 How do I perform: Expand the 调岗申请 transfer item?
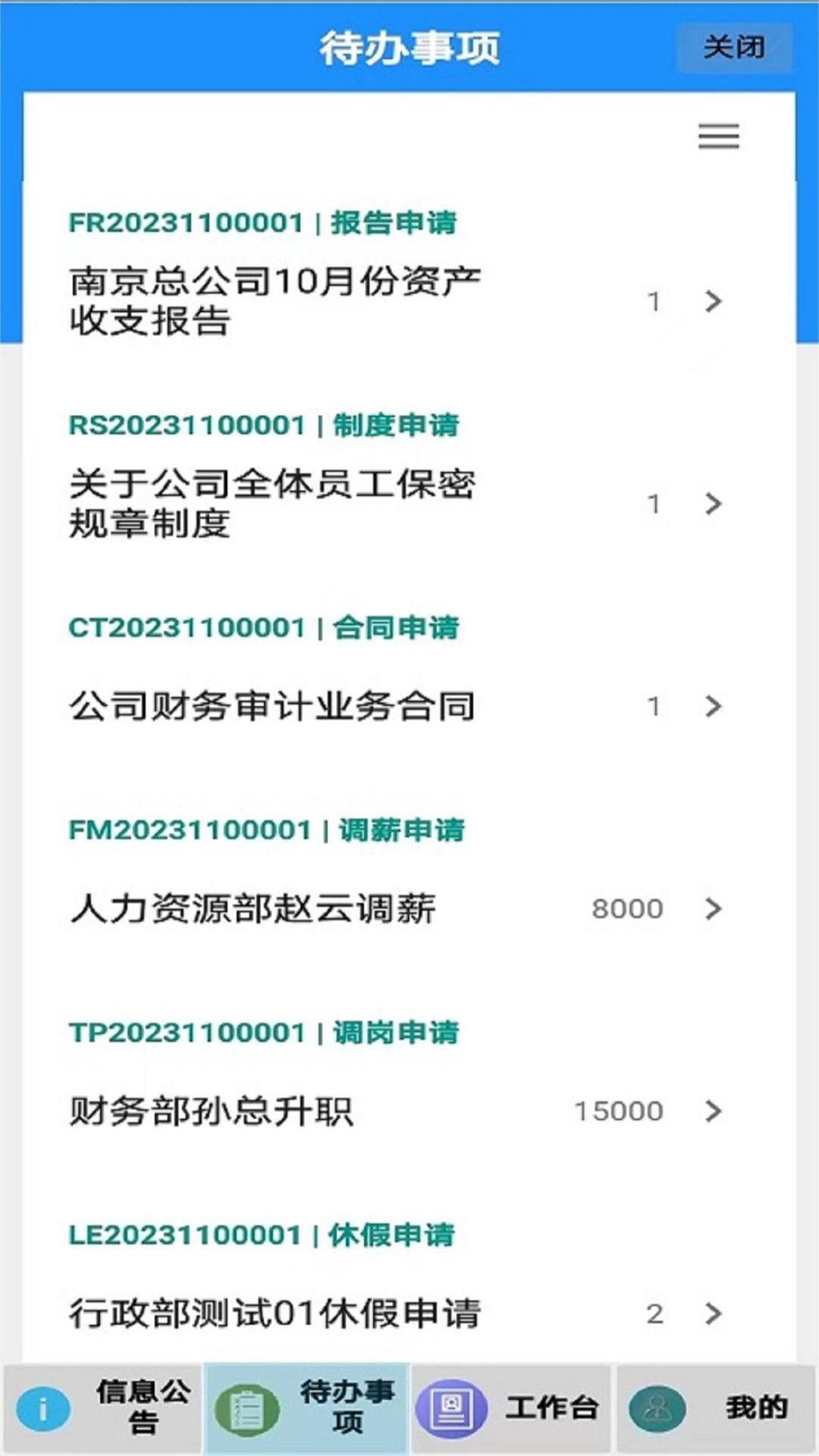(x=711, y=1111)
